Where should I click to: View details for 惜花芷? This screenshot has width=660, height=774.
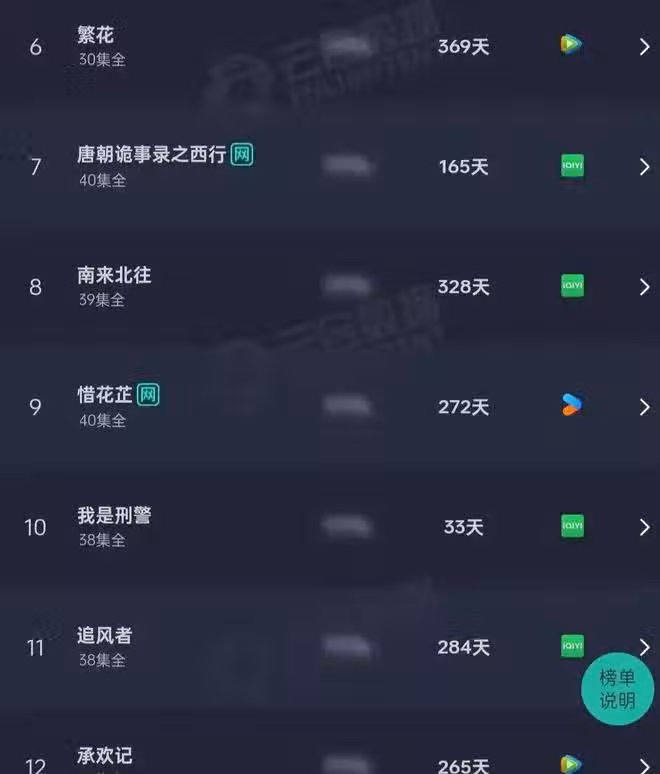tap(330, 406)
